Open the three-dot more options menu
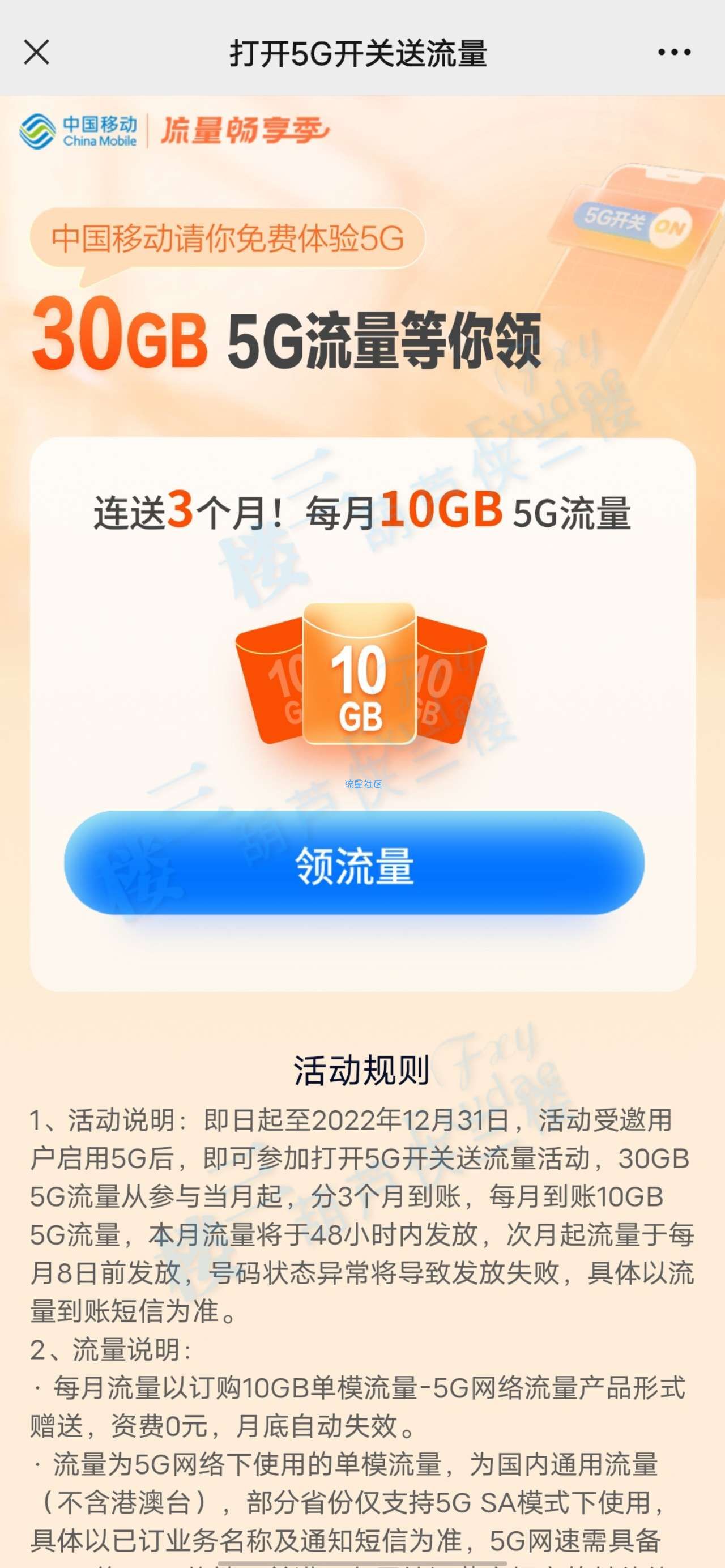This screenshot has height=1568, width=725. 674,52
